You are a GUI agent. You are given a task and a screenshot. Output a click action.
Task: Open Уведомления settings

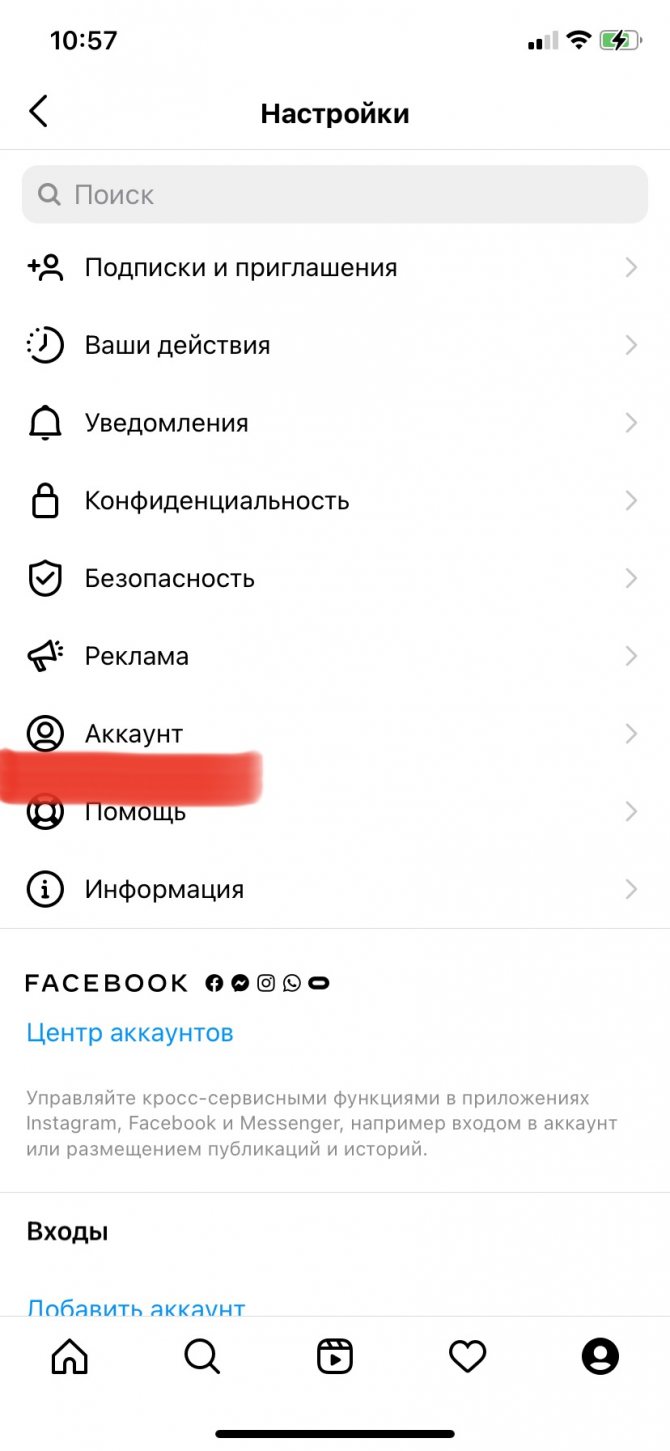(x=334, y=423)
